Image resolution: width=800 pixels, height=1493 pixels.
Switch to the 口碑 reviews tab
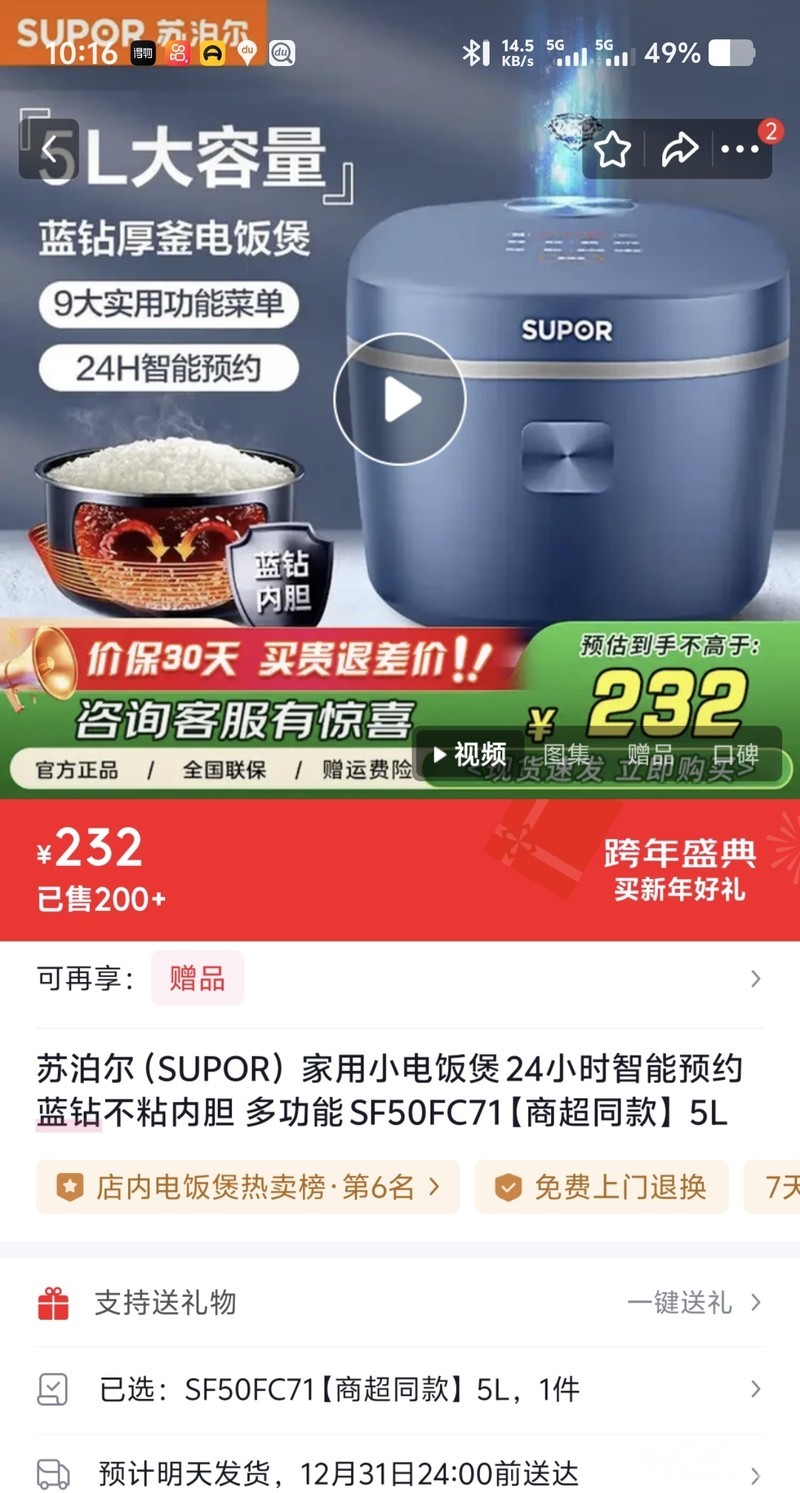735,755
